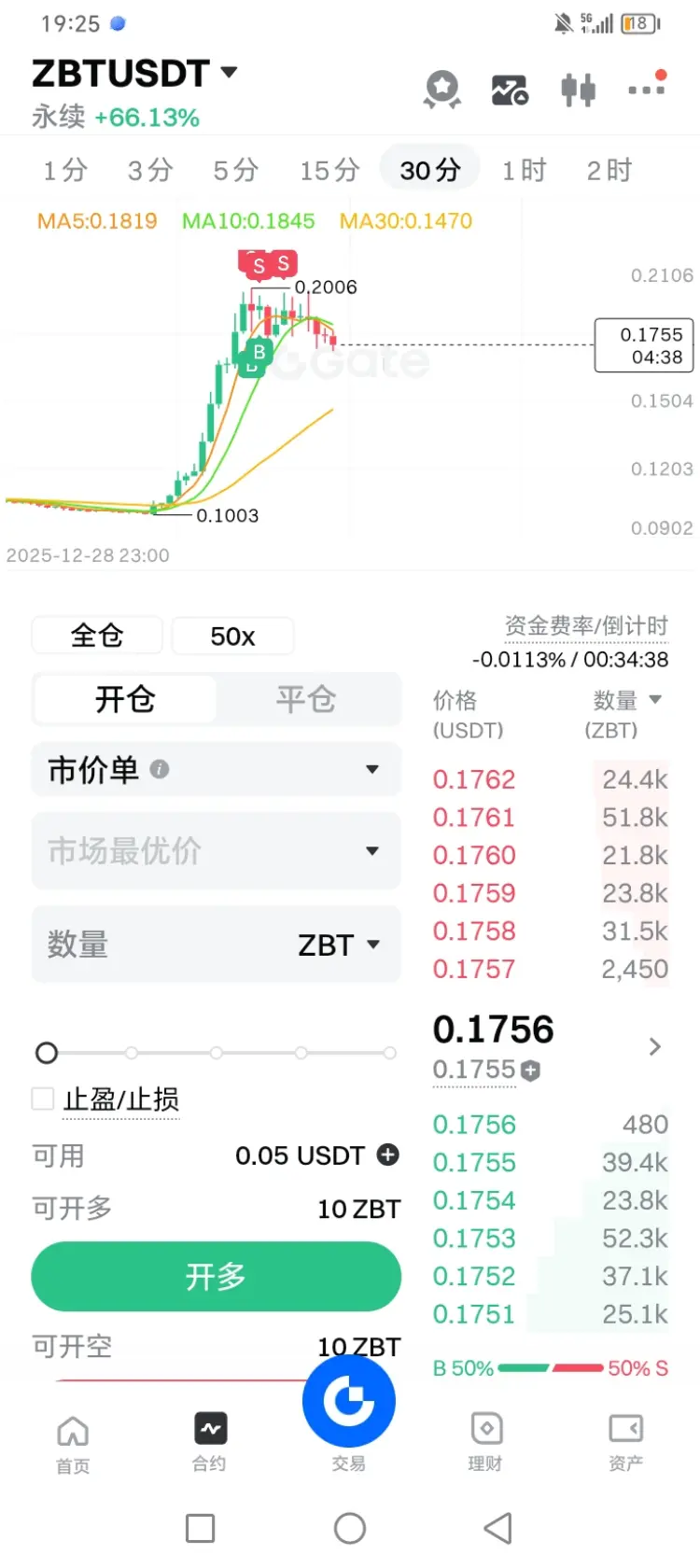Viewport: 700px width, 1568px height.
Task: Enable the 止盈/止损 checkbox
Action: pos(43,1099)
